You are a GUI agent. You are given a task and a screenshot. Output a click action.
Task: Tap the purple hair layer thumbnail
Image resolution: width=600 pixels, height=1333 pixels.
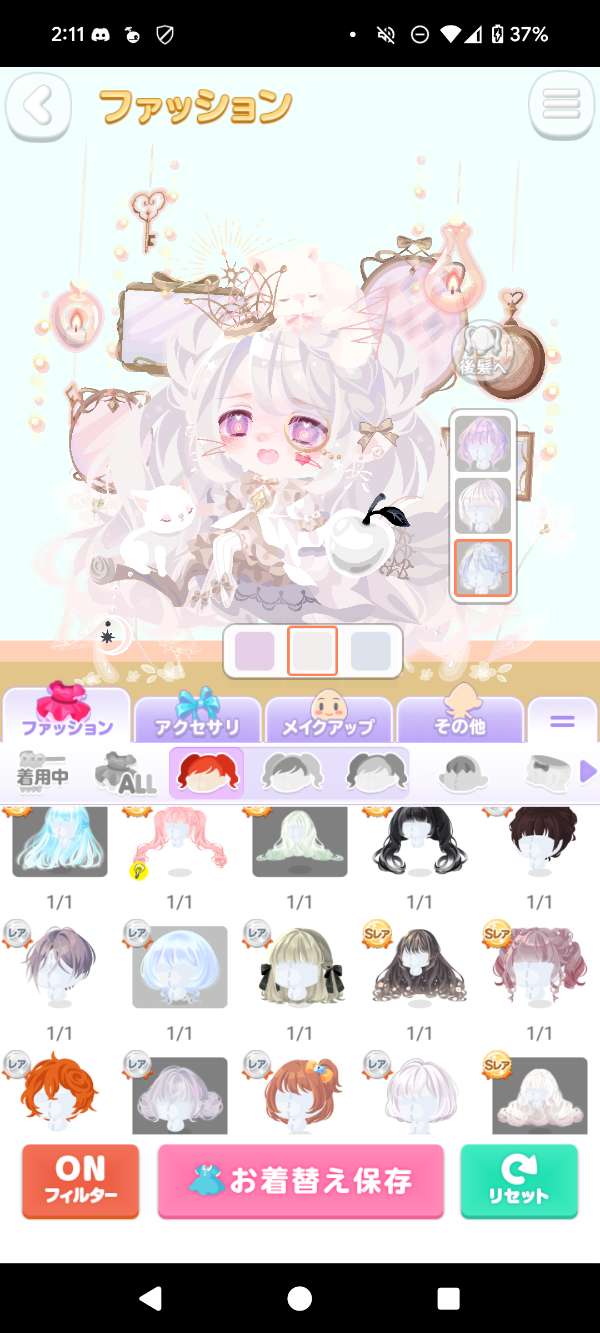[x=483, y=443]
